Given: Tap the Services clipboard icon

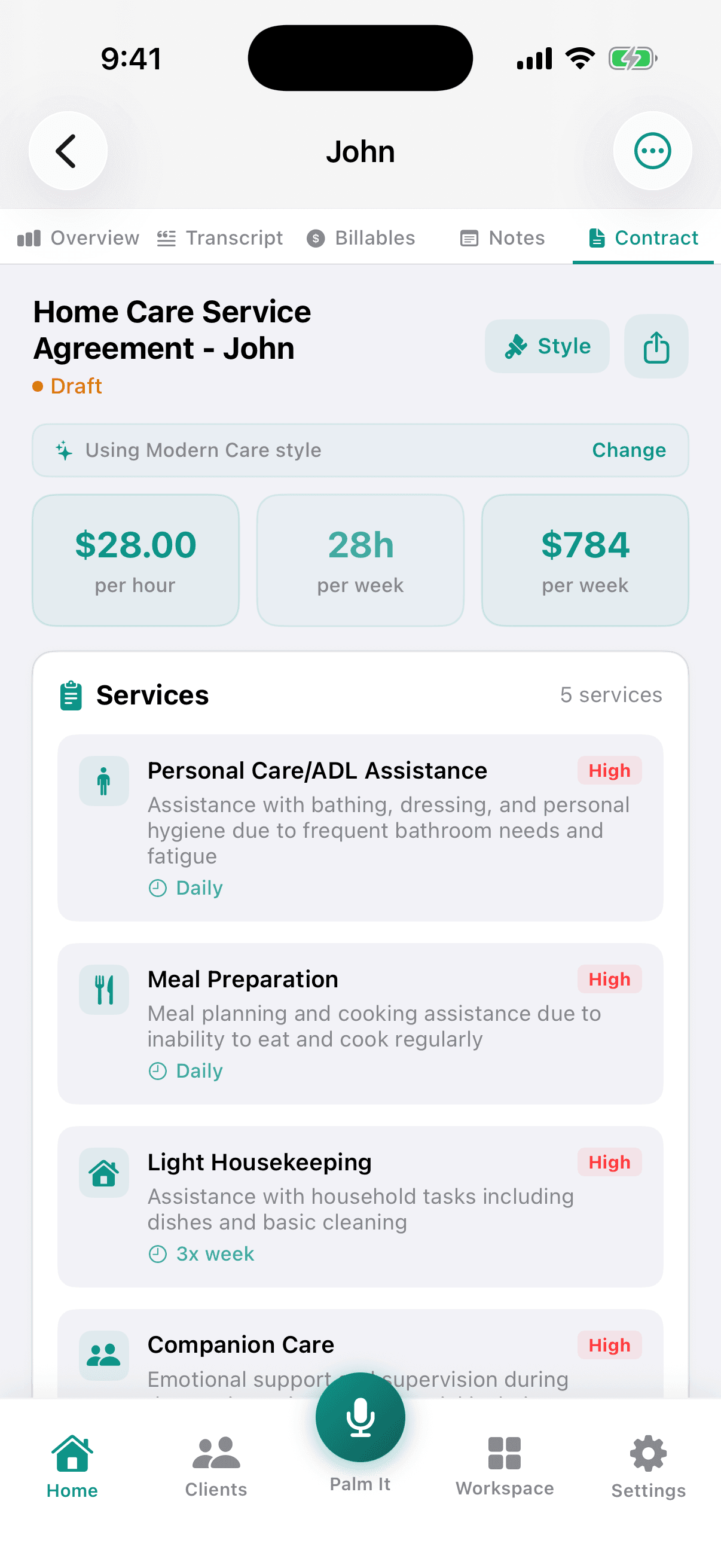Looking at the screenshot, I should point(71,694).
